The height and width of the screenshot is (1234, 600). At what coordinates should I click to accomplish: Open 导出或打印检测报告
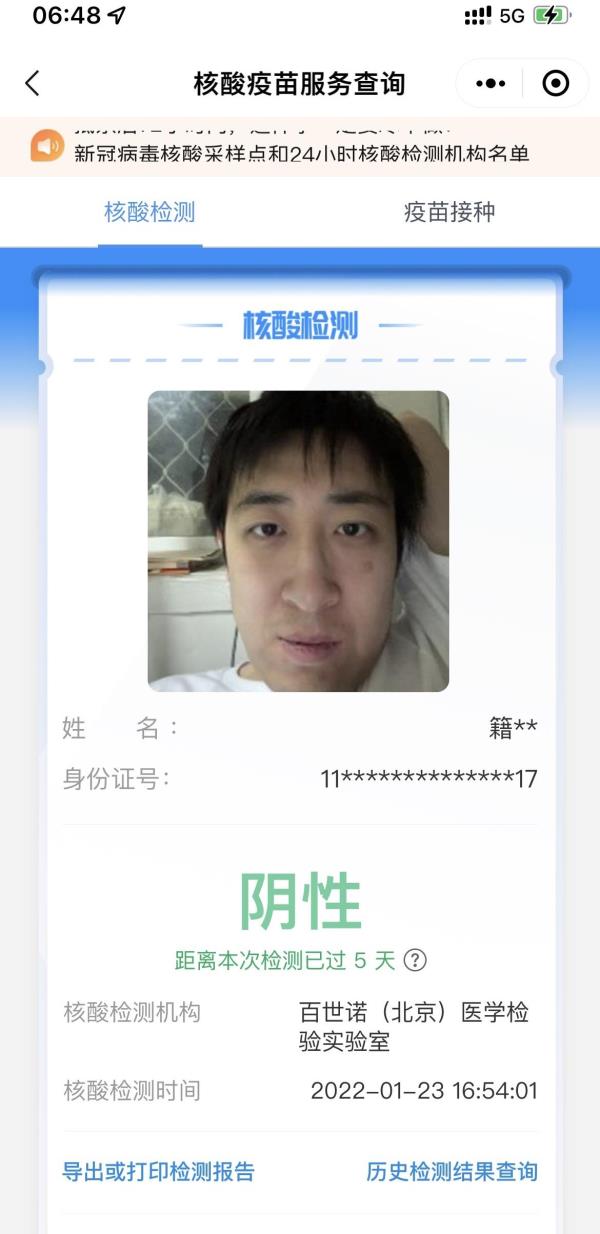(x=159, y=1171)
